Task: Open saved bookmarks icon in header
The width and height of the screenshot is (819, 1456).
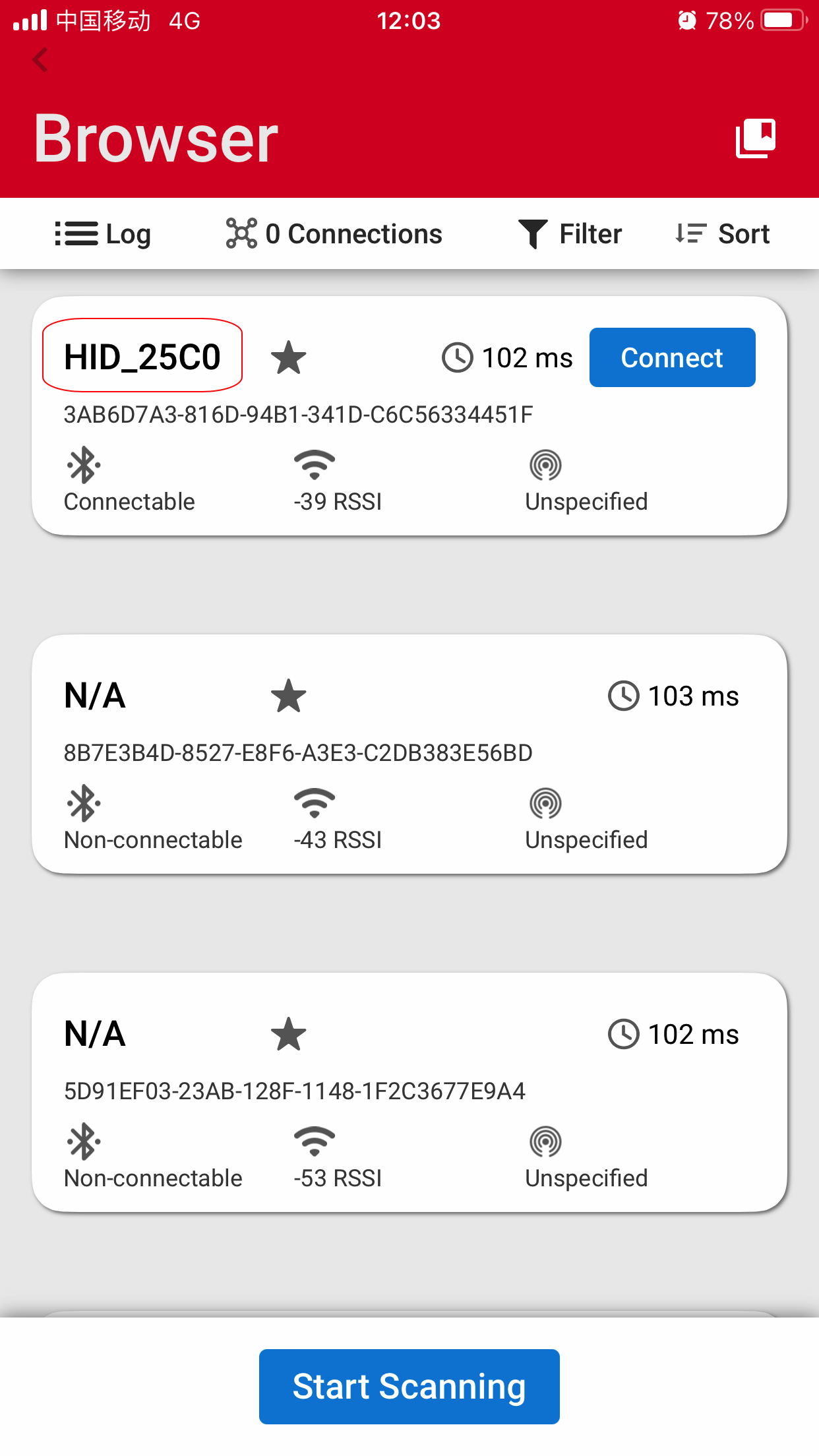Action: [x=756, y=138]
